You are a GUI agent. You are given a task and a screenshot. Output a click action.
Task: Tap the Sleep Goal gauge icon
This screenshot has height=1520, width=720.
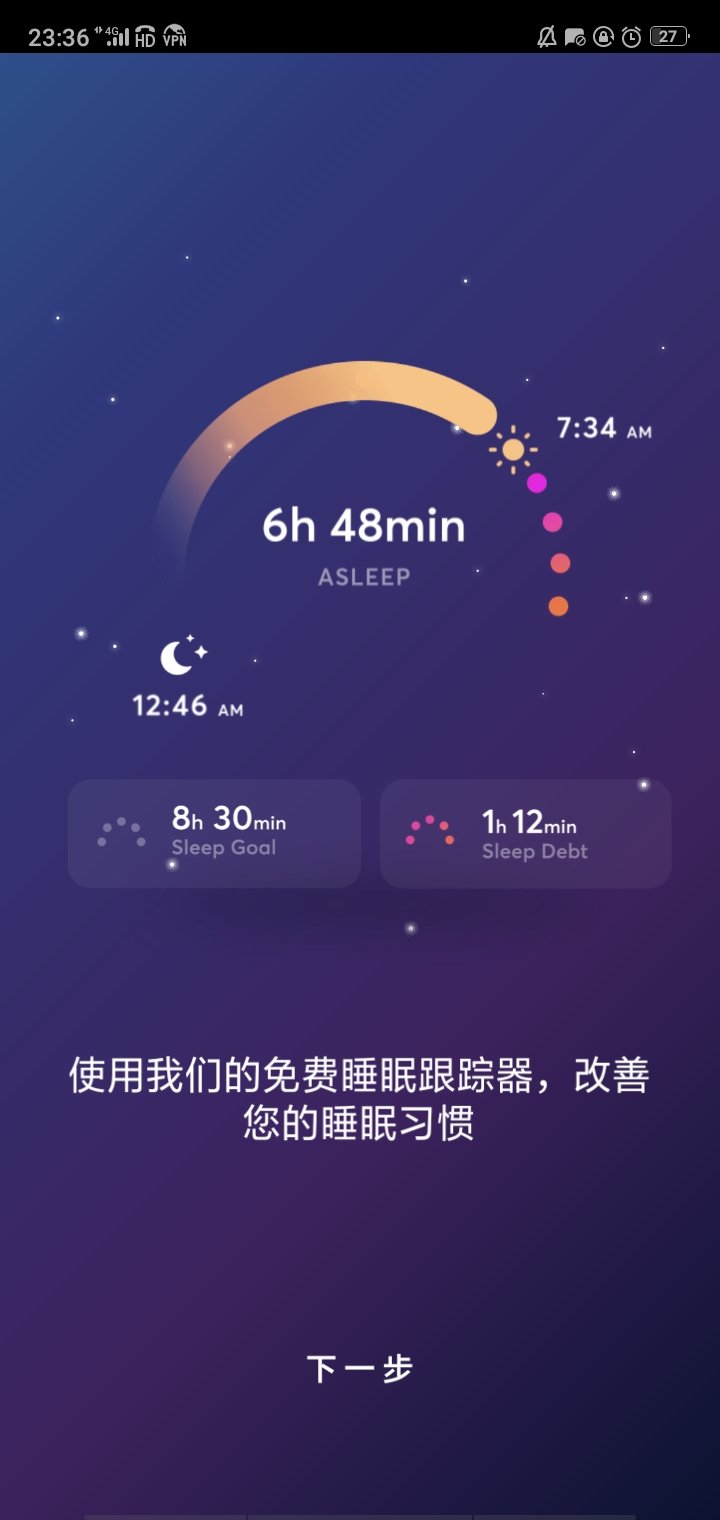tap(122, 831)
